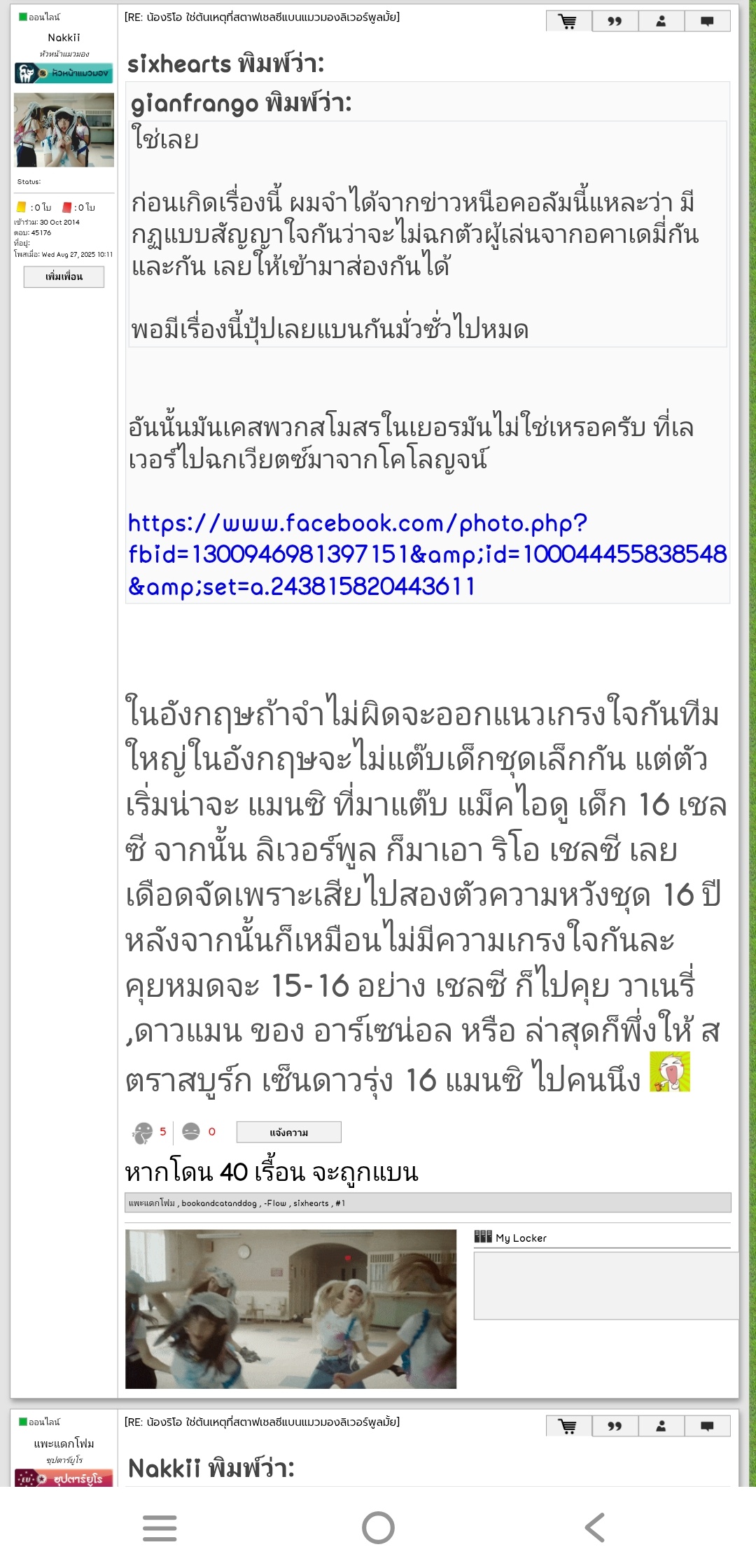Send message via Nakkii's post message icon
This screenshot has height=1568, width=756.
coord(707,21)
